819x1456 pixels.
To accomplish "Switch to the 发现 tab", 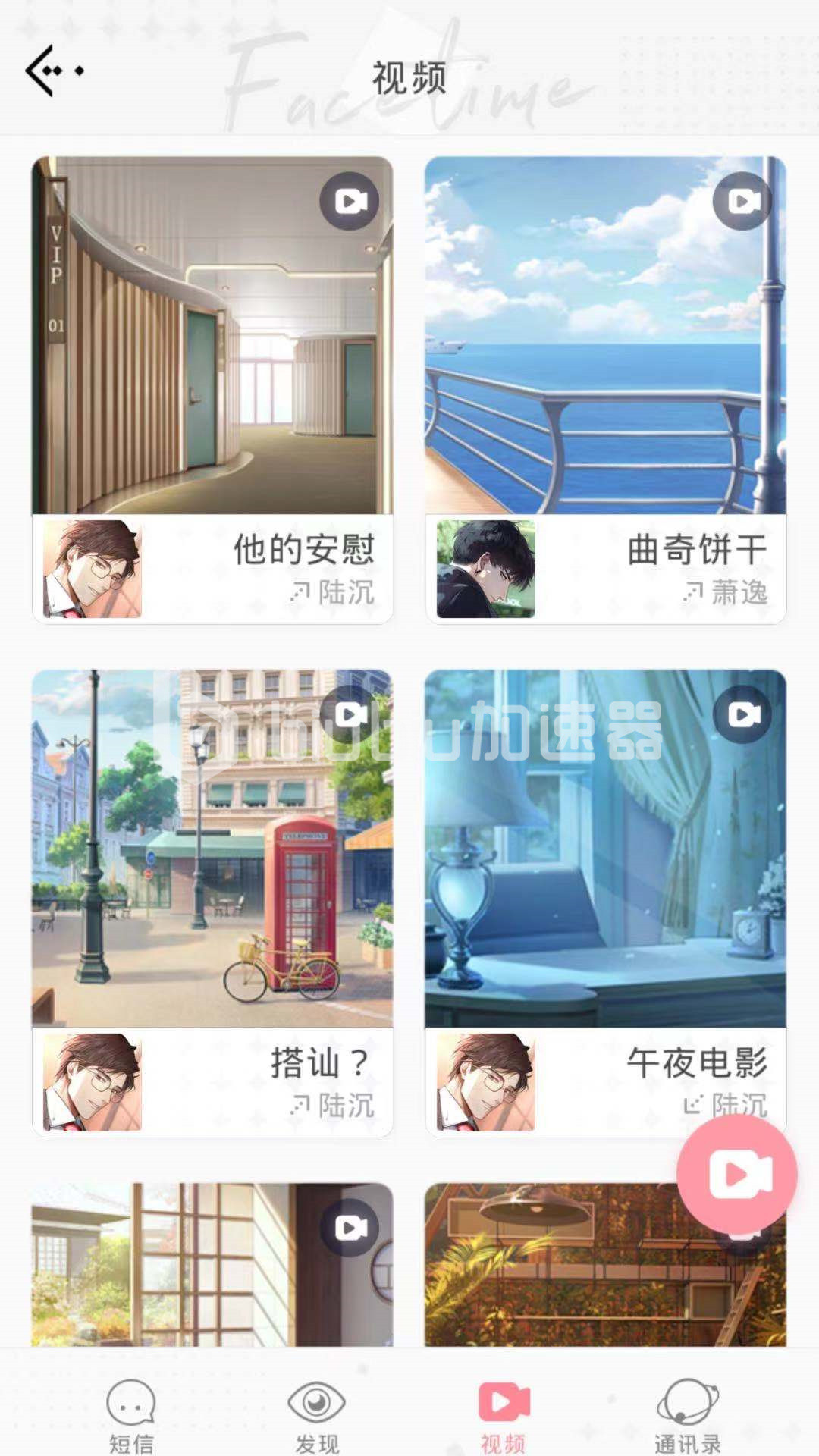I will [317, 1415].
